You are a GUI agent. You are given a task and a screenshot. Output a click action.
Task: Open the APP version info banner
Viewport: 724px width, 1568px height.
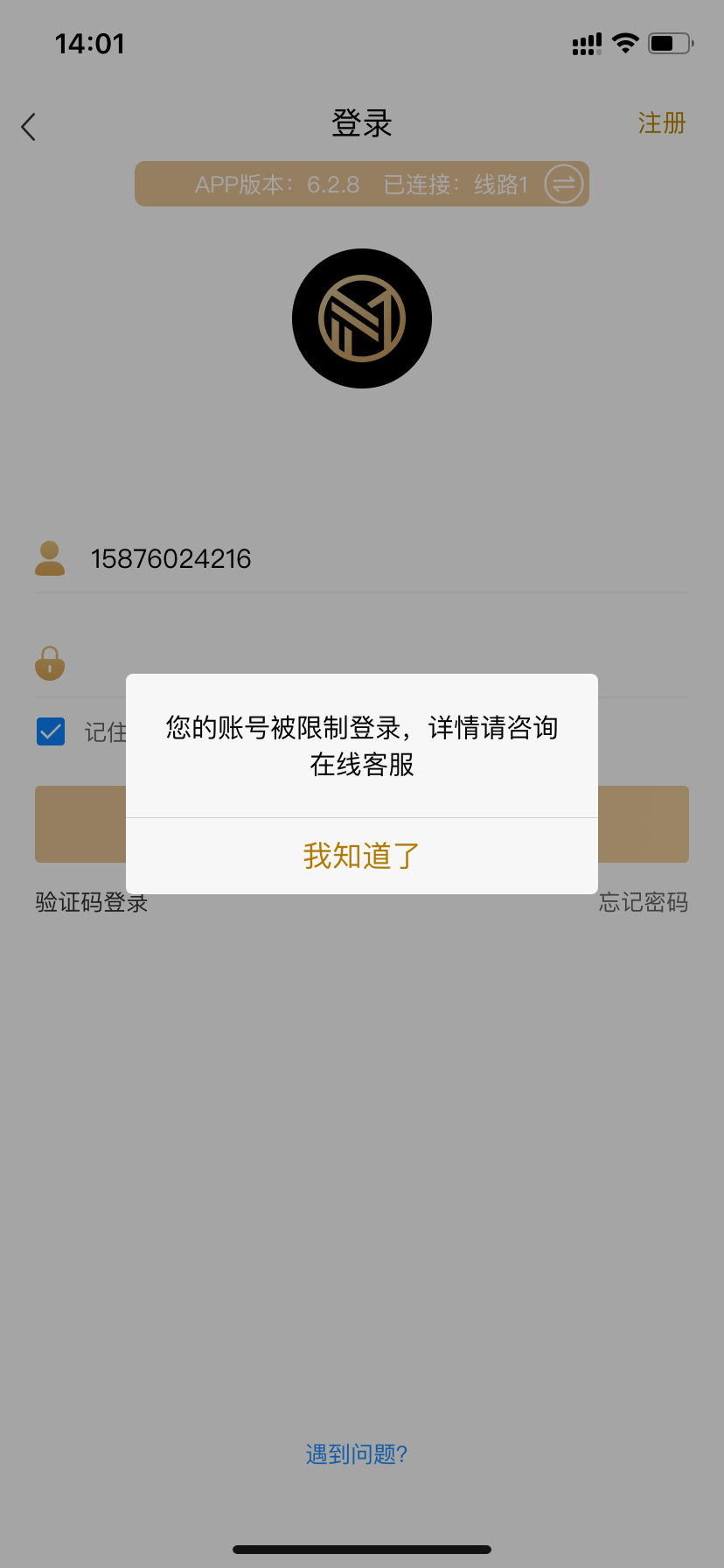click(x=362, y=184)
